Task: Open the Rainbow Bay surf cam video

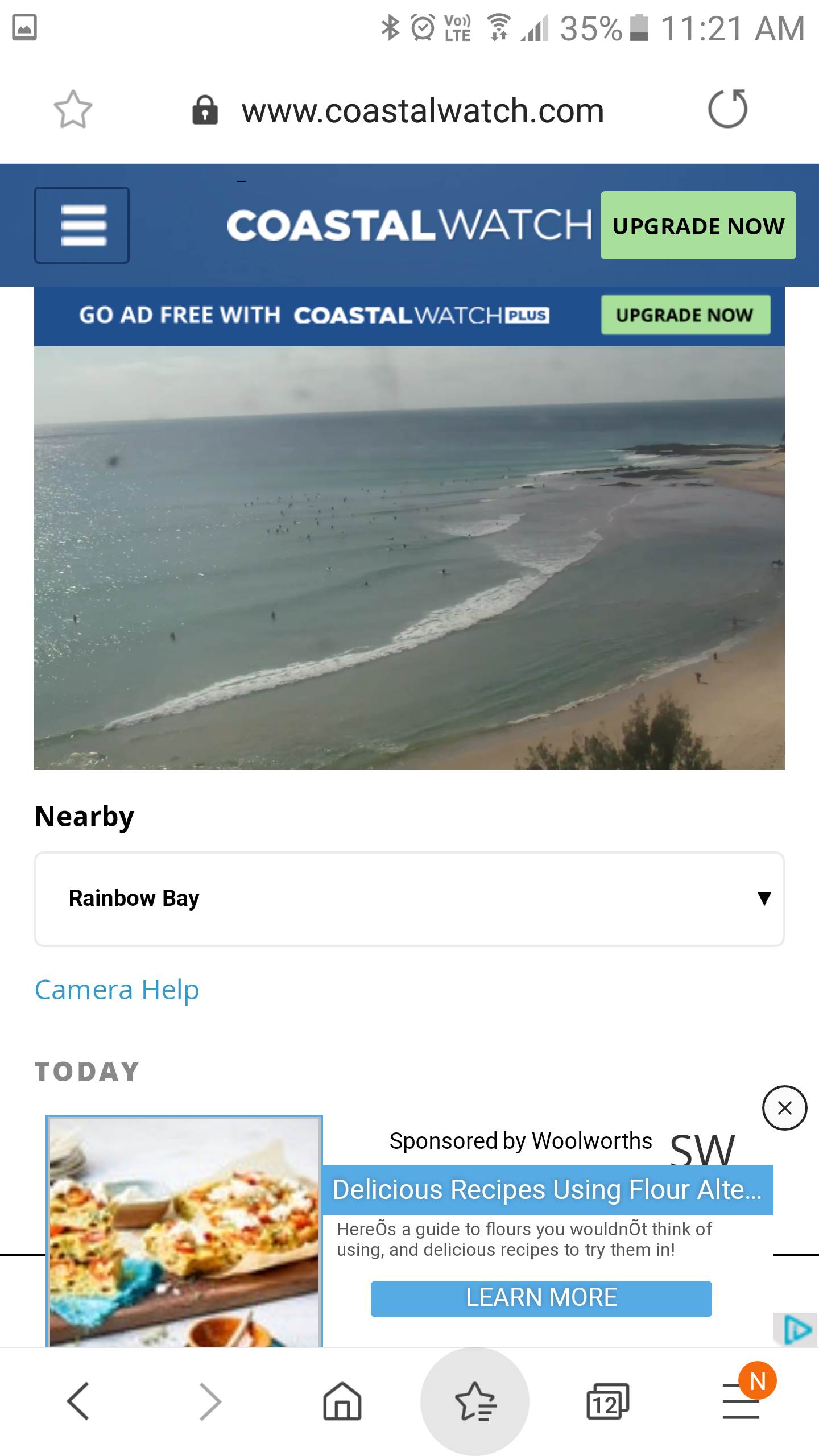Action: pyautogui.click(x=409, y=557)
